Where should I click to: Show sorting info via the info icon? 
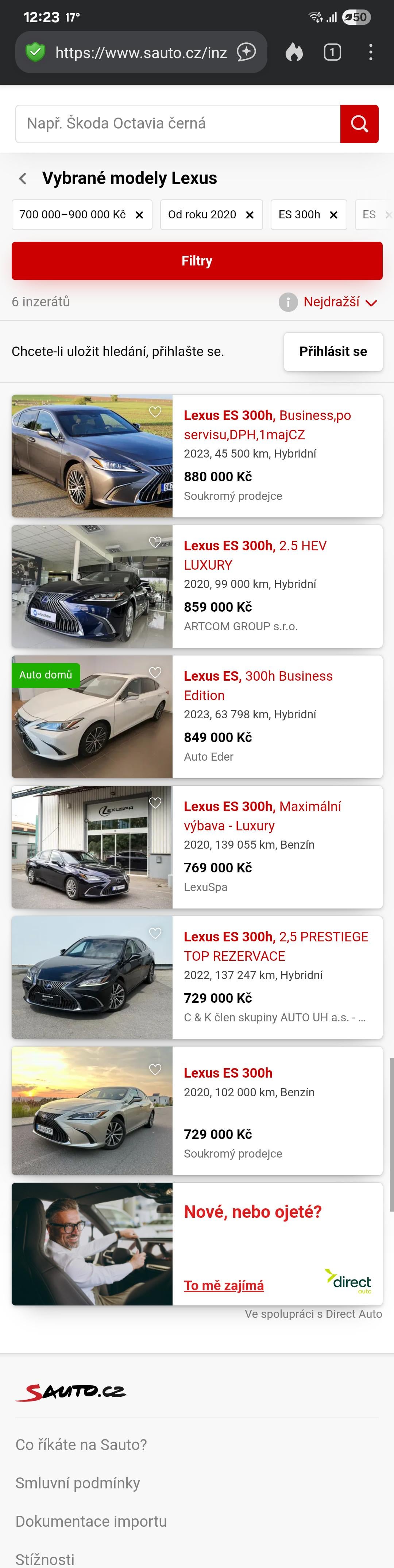[287, 302]
